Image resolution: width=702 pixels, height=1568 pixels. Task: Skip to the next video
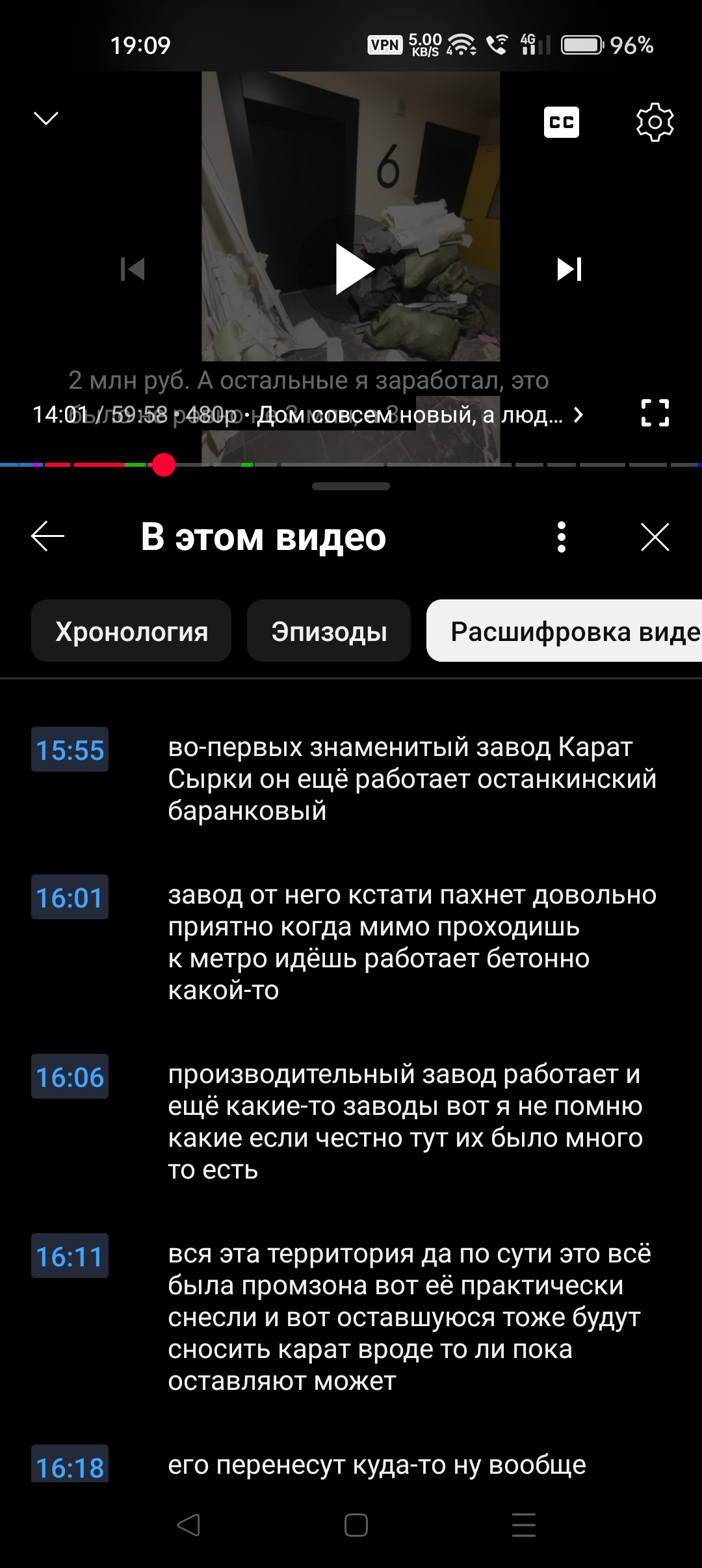(x=569, y=269)
